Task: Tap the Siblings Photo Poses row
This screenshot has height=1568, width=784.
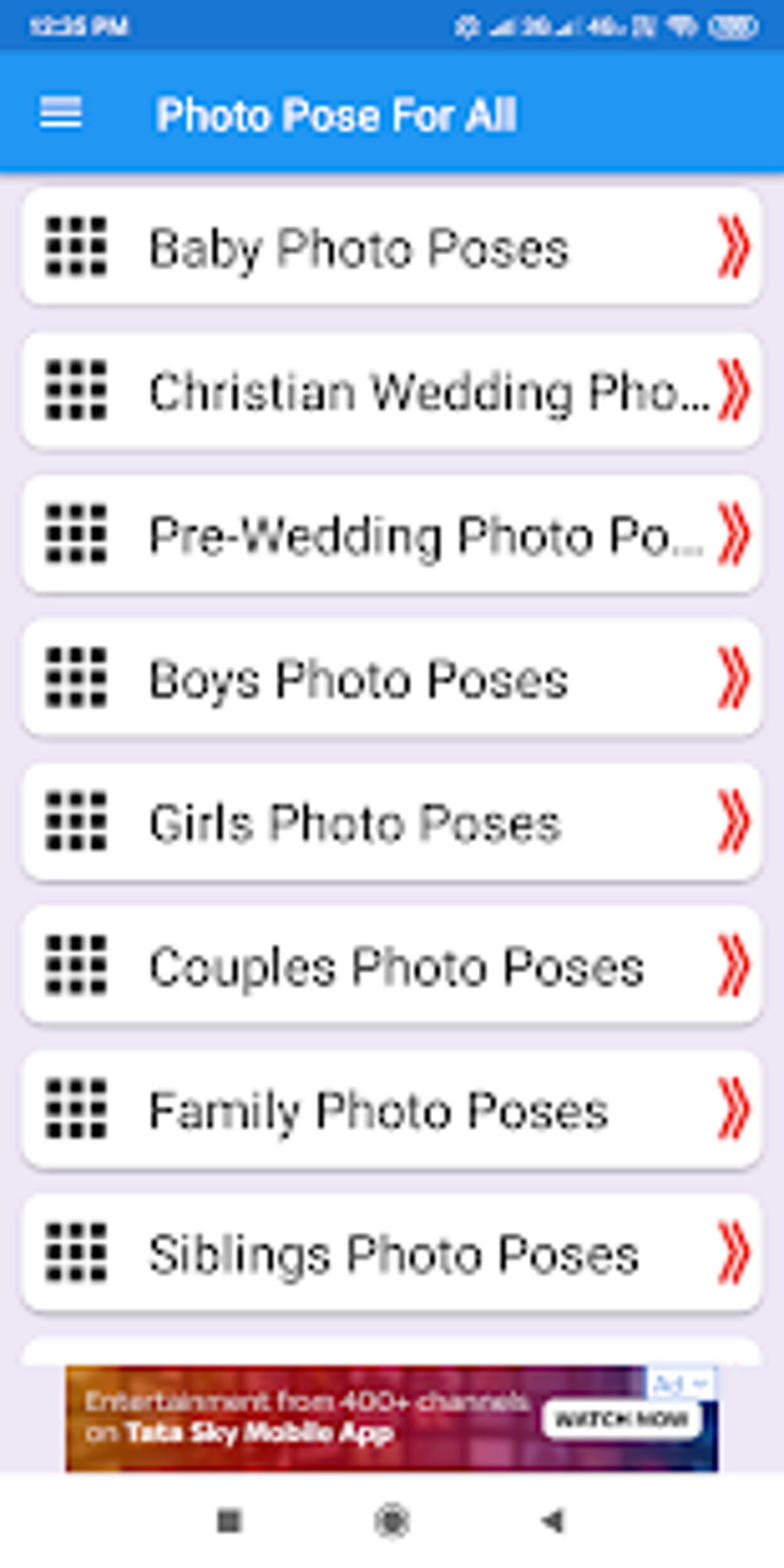Action: tap(392, 1254)
